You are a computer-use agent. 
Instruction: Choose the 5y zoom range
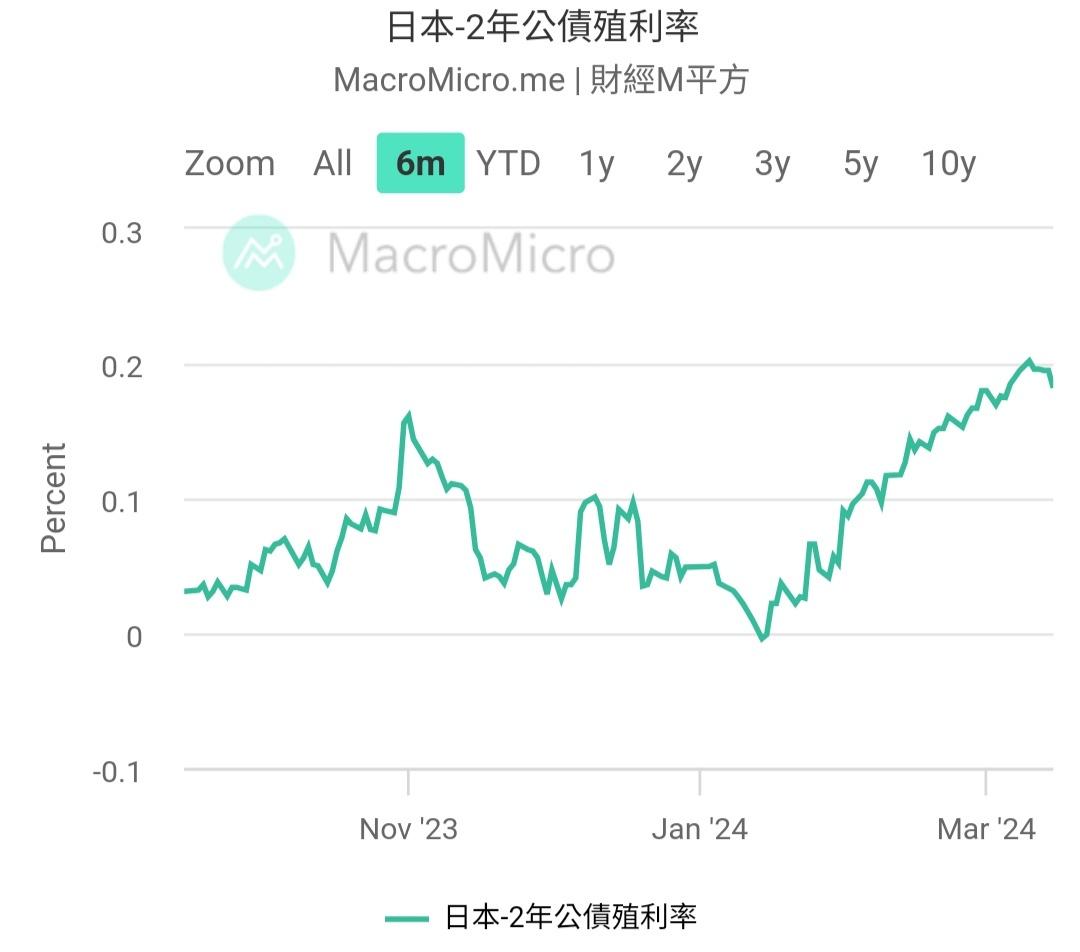click(x=860, y=163)
